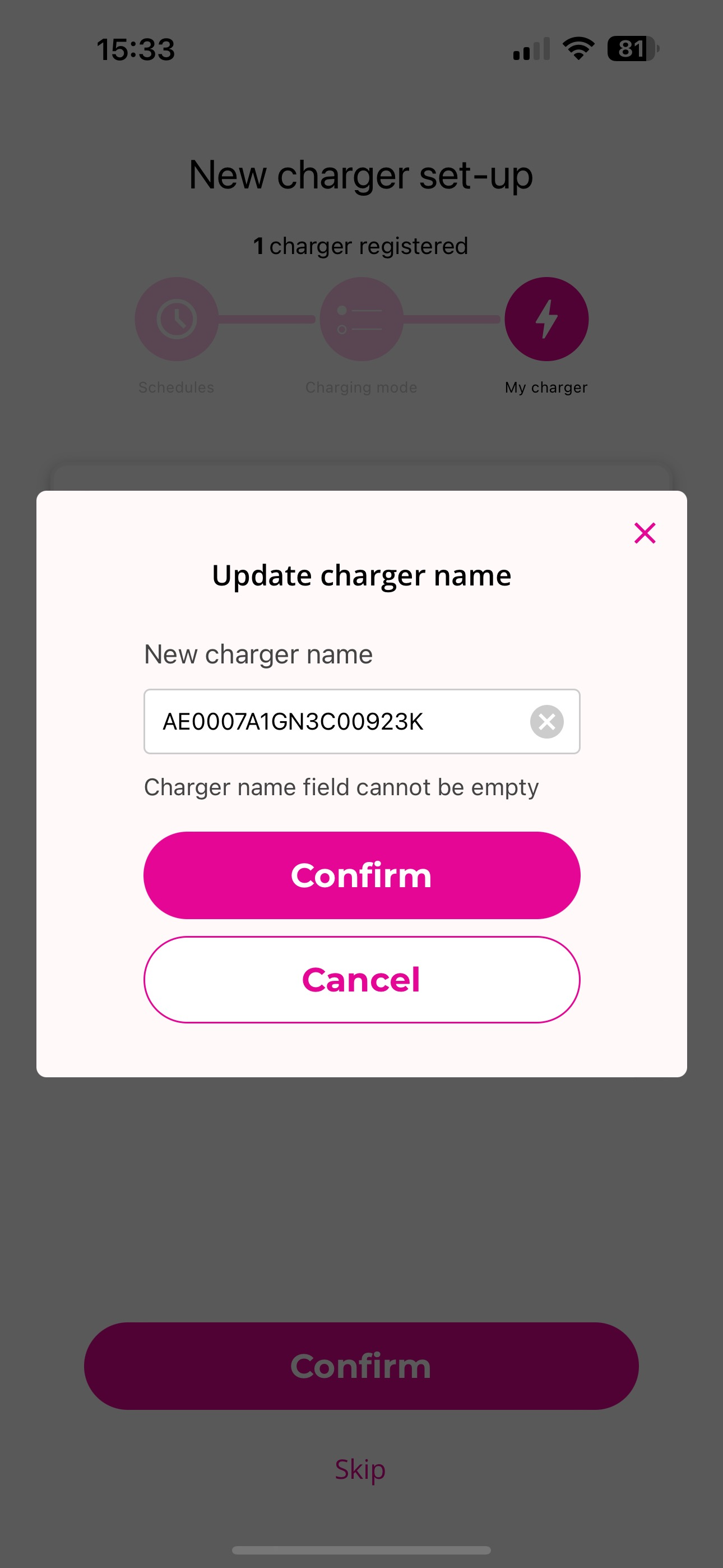723x1568 pixels.
Task: Close the Update charger name dialog
Action: [x=645, y=533]
